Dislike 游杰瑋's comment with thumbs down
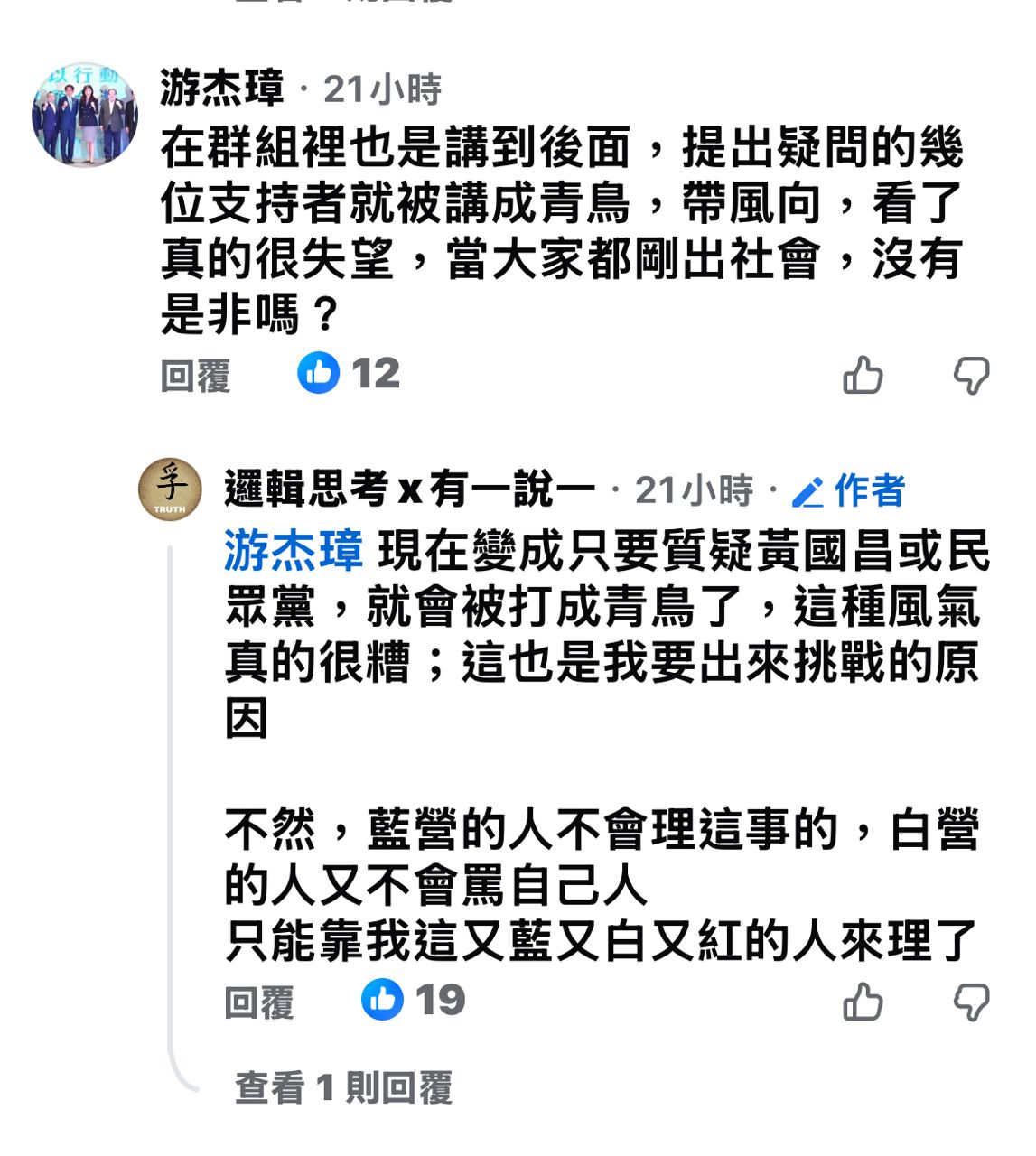The width and height of the screenshot is (1036, 1156). 972,375
